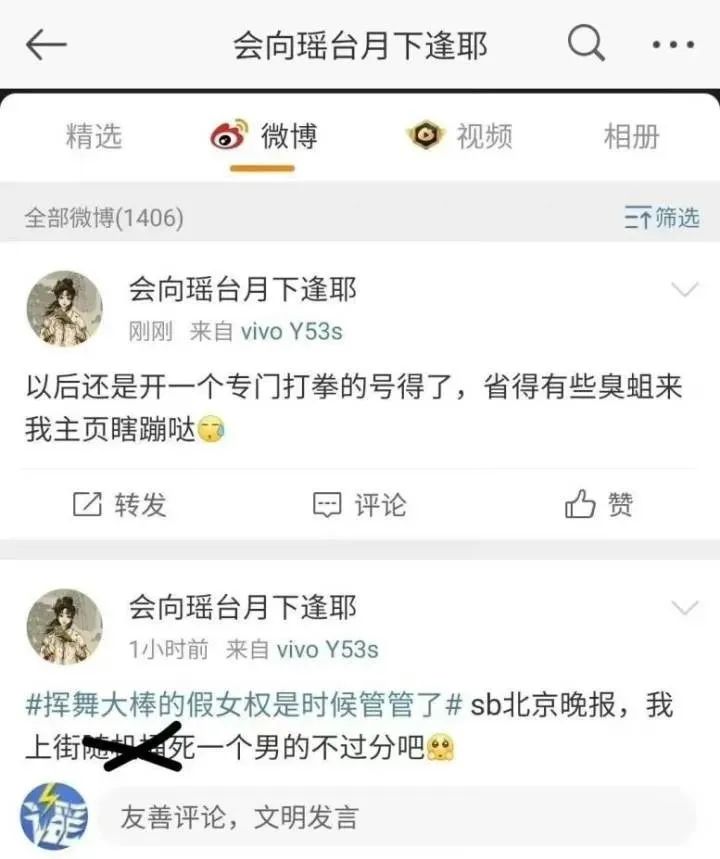The height and width of the screenshot is (859, 720).
Task: Open the search magnifier icon
Action: tap(586, 43)
